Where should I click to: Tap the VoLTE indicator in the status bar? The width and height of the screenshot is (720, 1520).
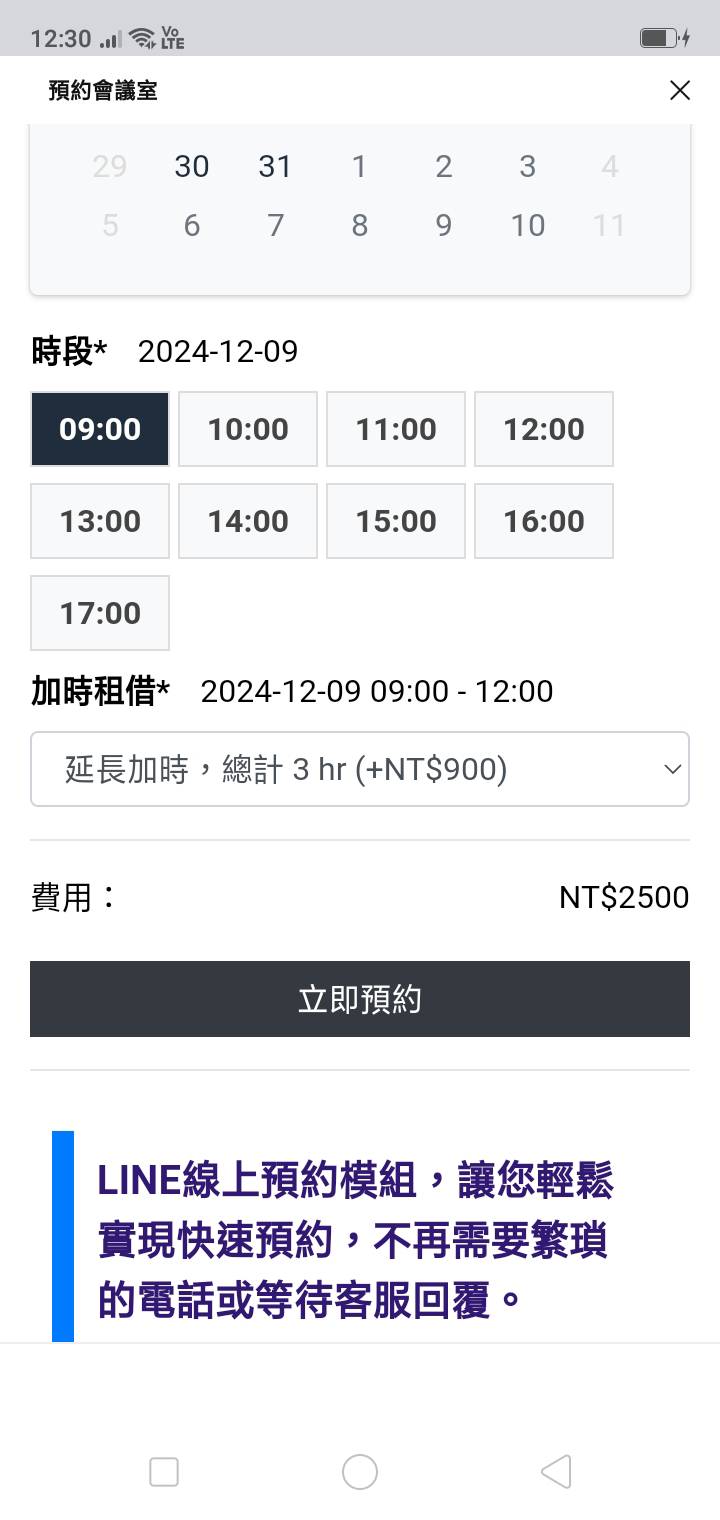pyautogui.click(x=175, y=37)
